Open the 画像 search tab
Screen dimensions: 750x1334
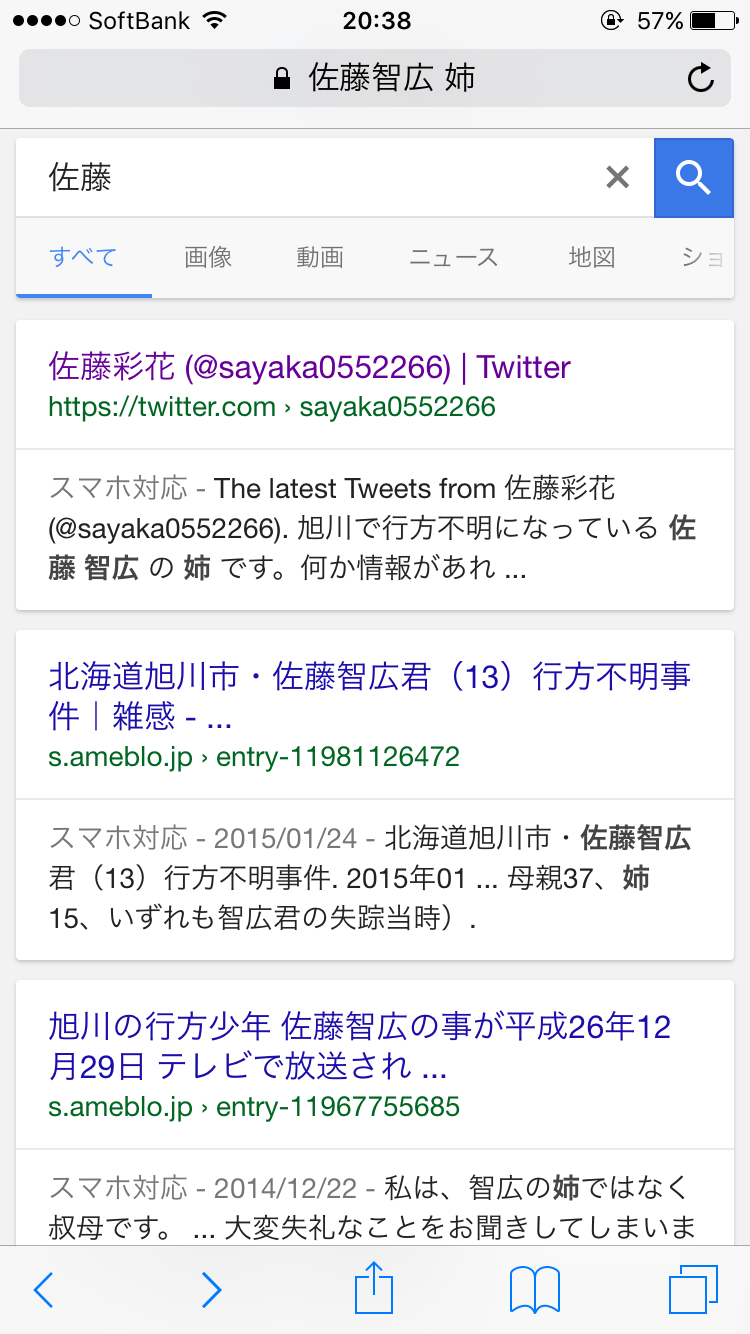point(207,257)
